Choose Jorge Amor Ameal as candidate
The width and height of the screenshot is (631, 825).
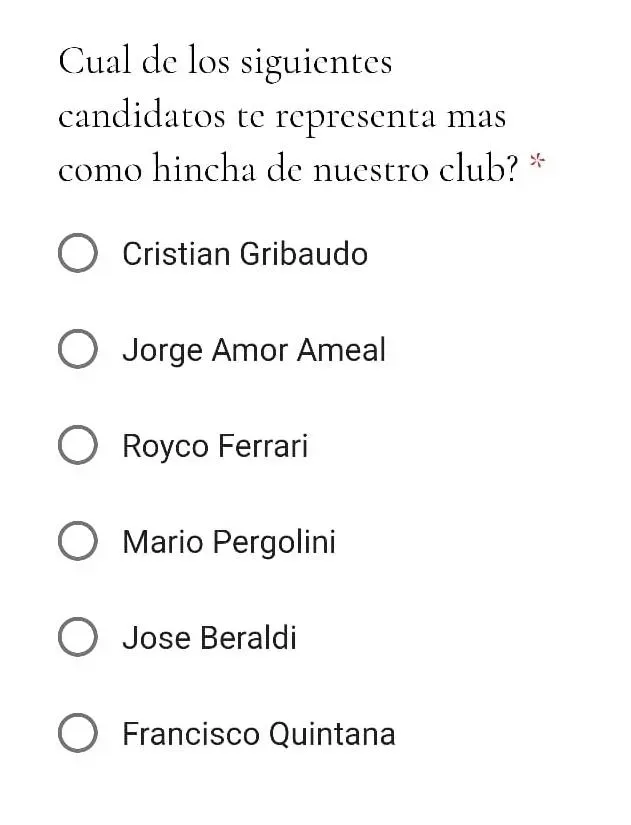click(78, 350)
